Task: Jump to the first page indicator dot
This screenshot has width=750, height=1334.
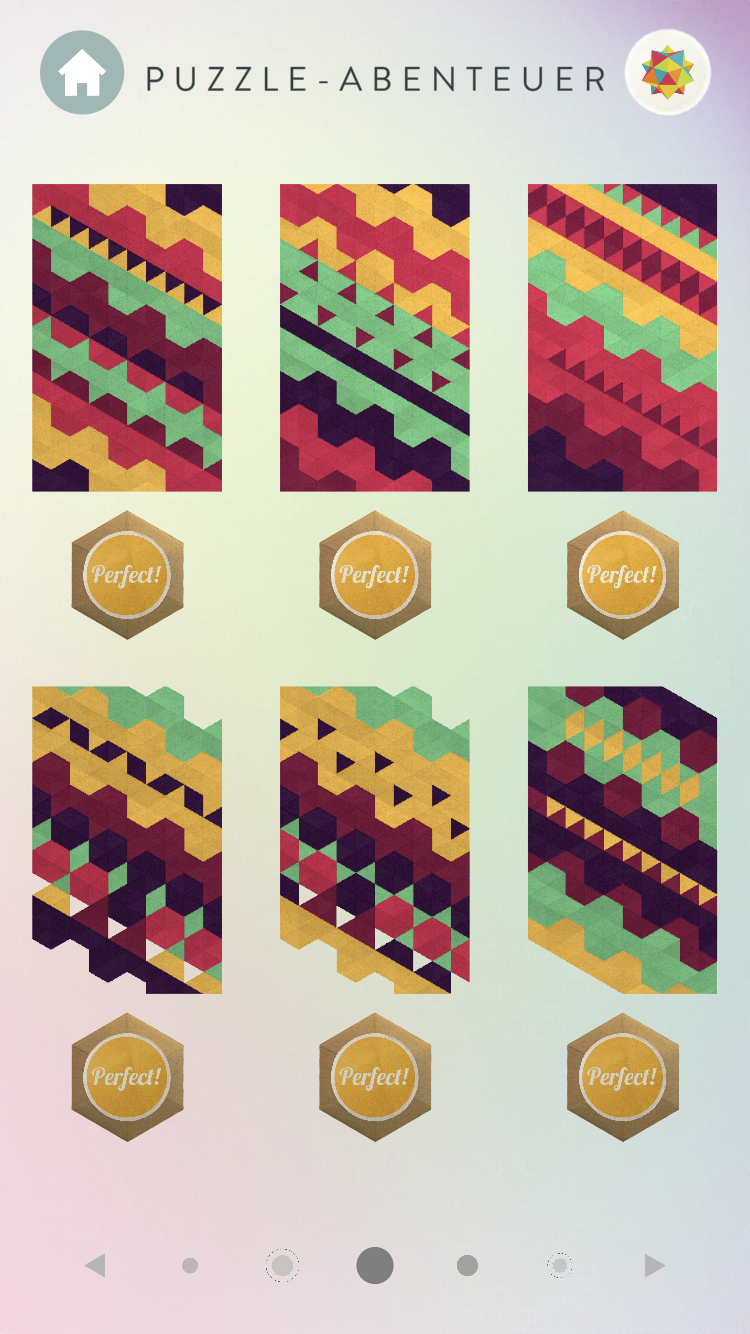Action: tap(190, 1266)
